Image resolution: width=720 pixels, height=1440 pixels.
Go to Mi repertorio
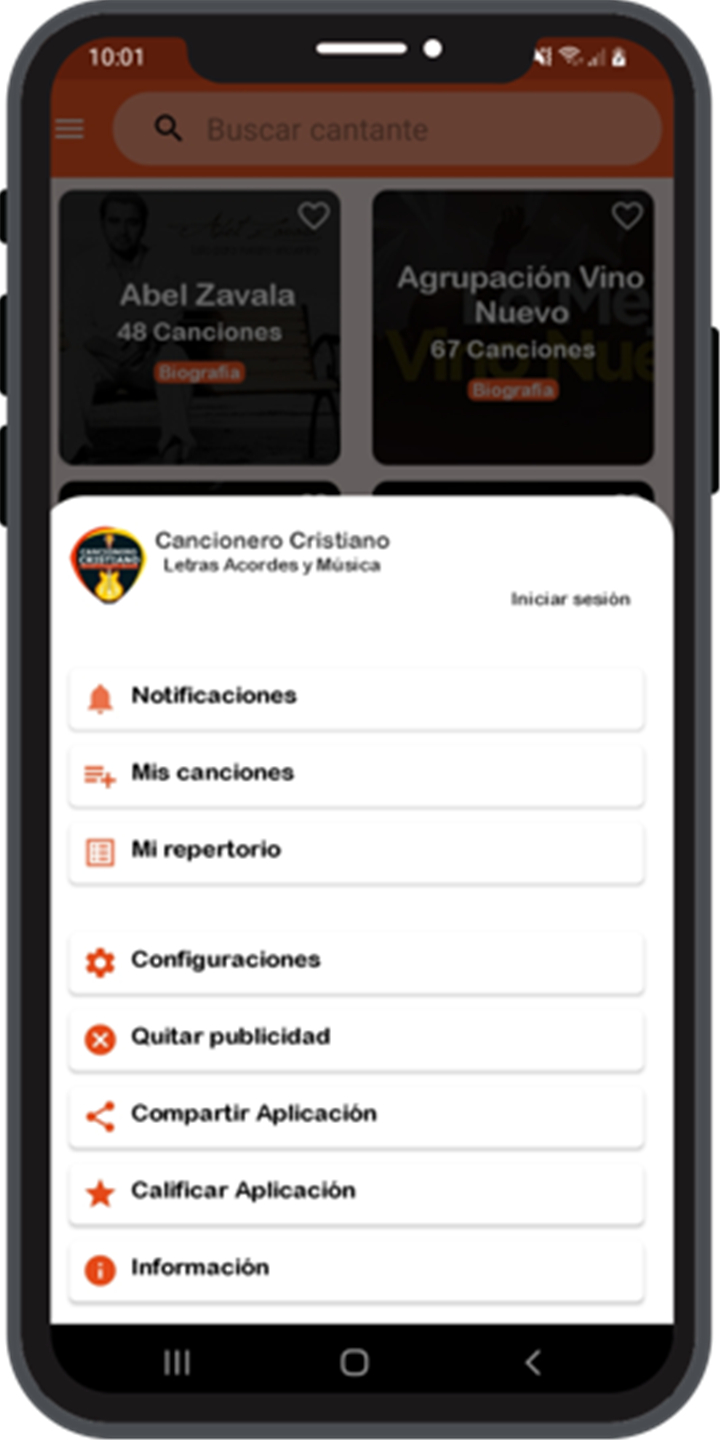click(356, 852)
